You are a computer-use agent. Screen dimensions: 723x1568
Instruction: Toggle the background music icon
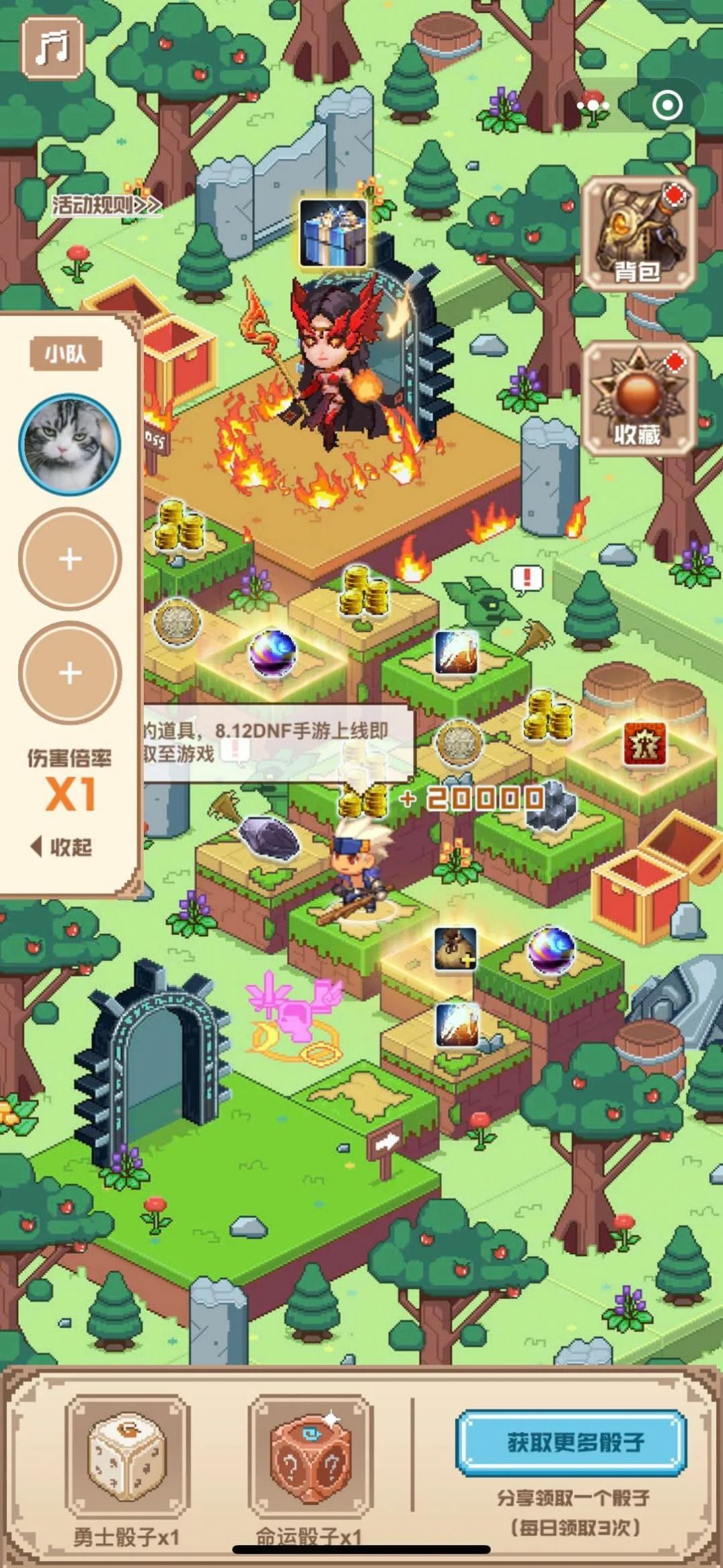[x=52, y=48]
